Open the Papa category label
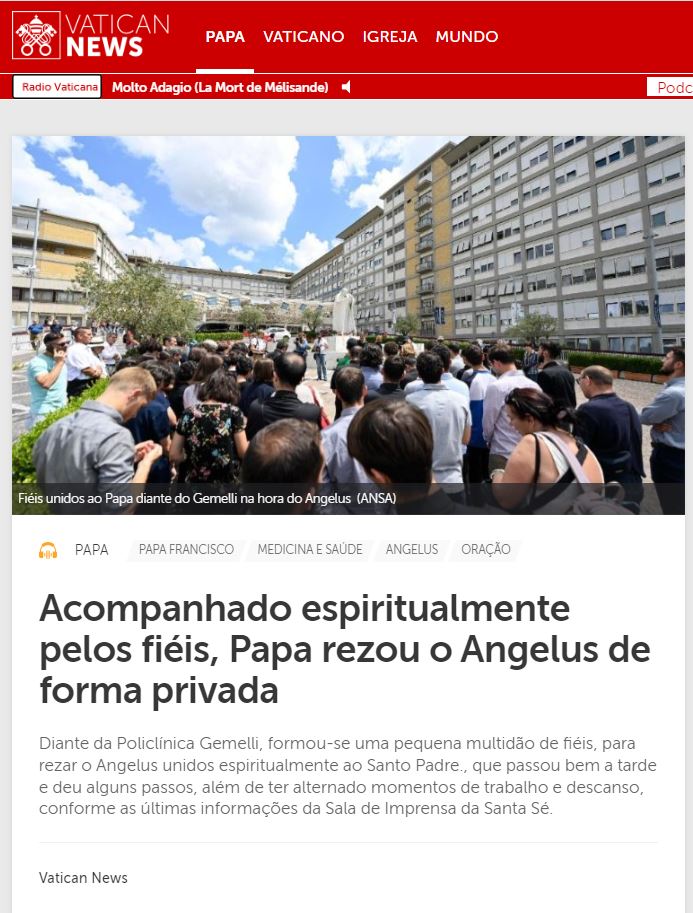 [91, 550]
